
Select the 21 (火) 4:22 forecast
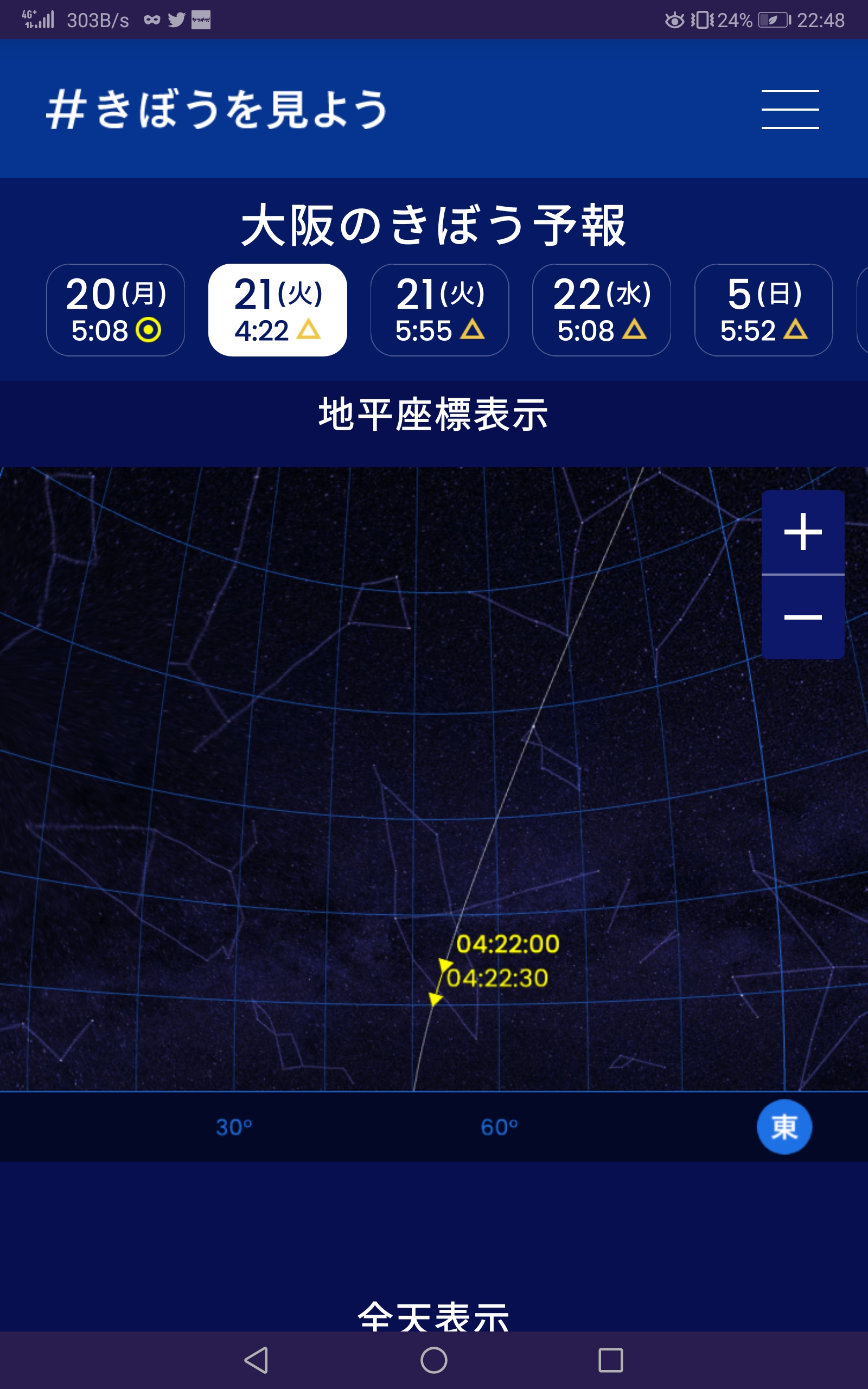click(277, 310)
